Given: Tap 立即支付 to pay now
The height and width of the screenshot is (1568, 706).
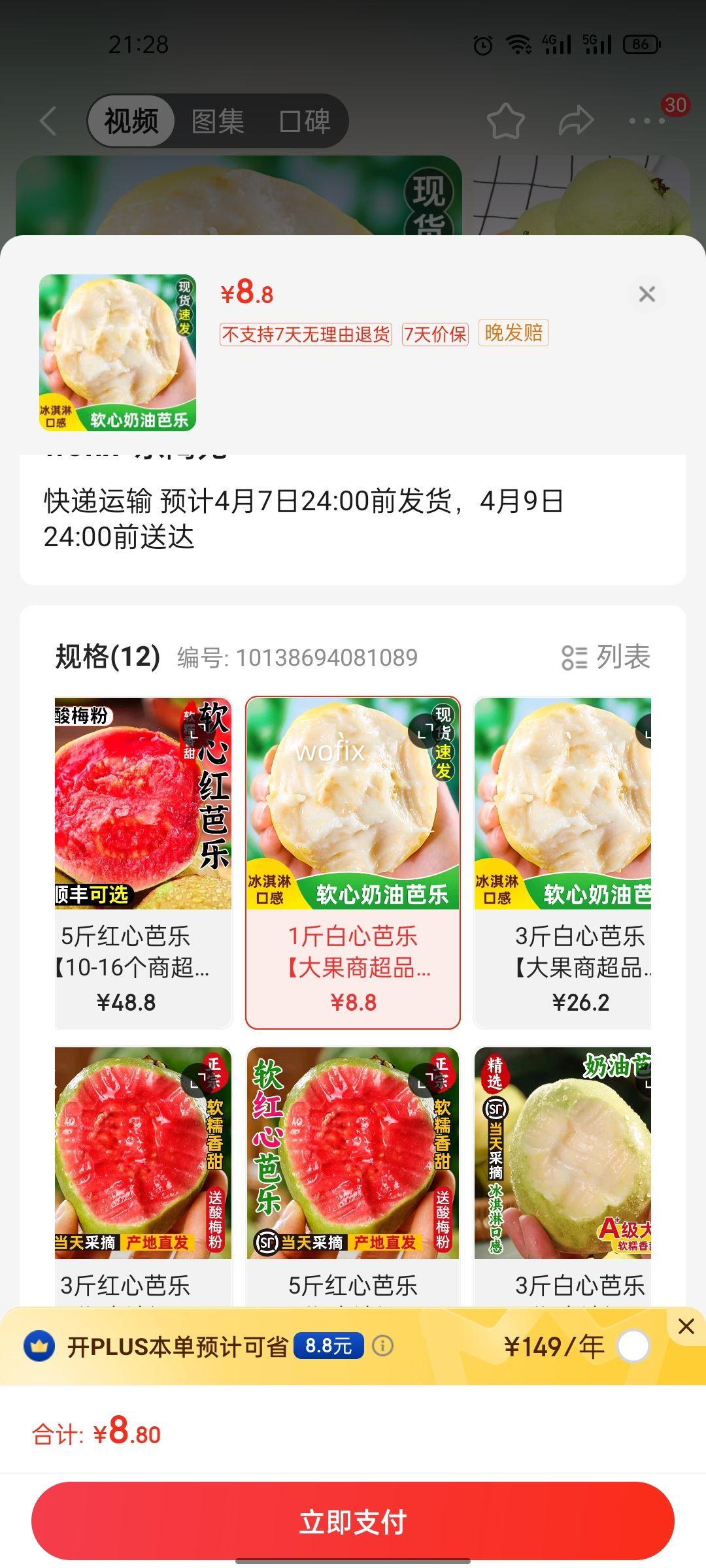Looking at the screenshot, I should coord(353,1522).
